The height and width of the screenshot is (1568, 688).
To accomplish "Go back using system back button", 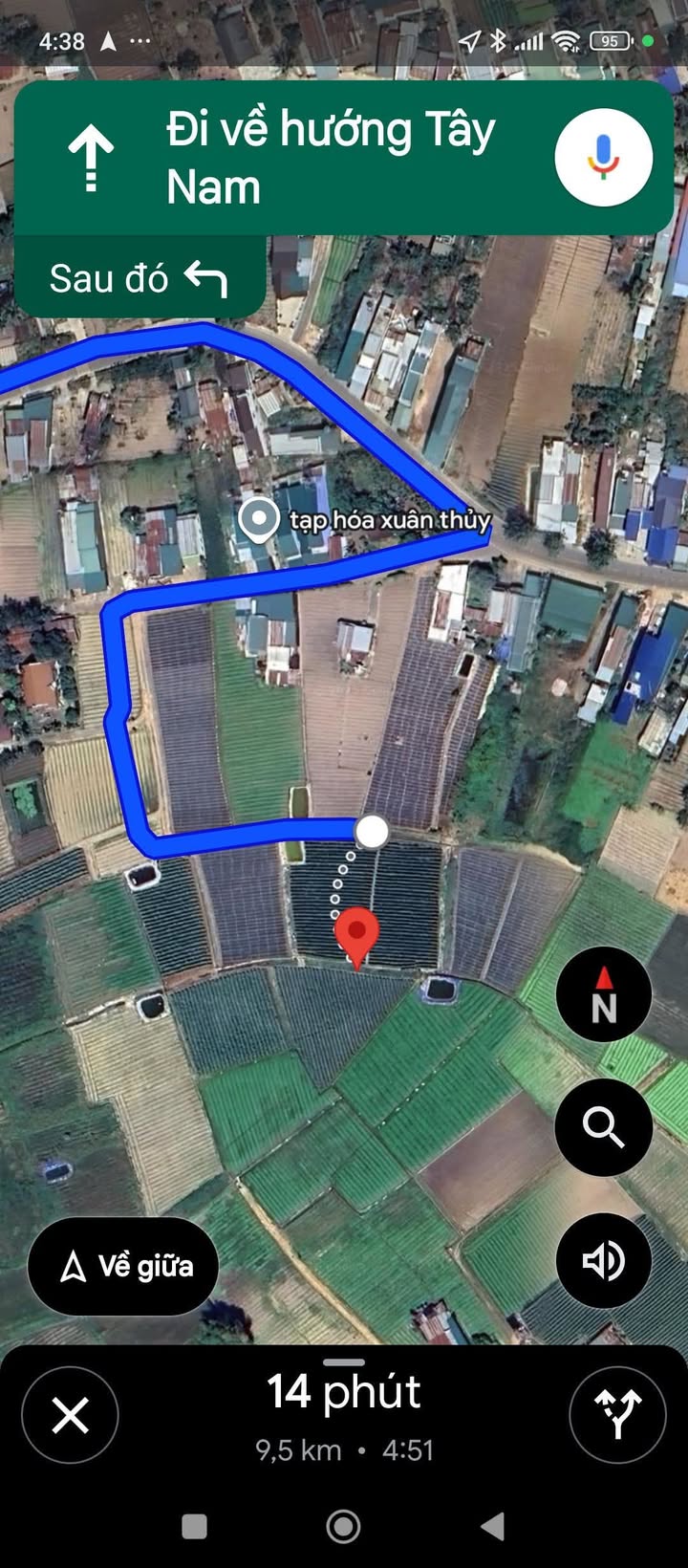I will [492, 1526].
